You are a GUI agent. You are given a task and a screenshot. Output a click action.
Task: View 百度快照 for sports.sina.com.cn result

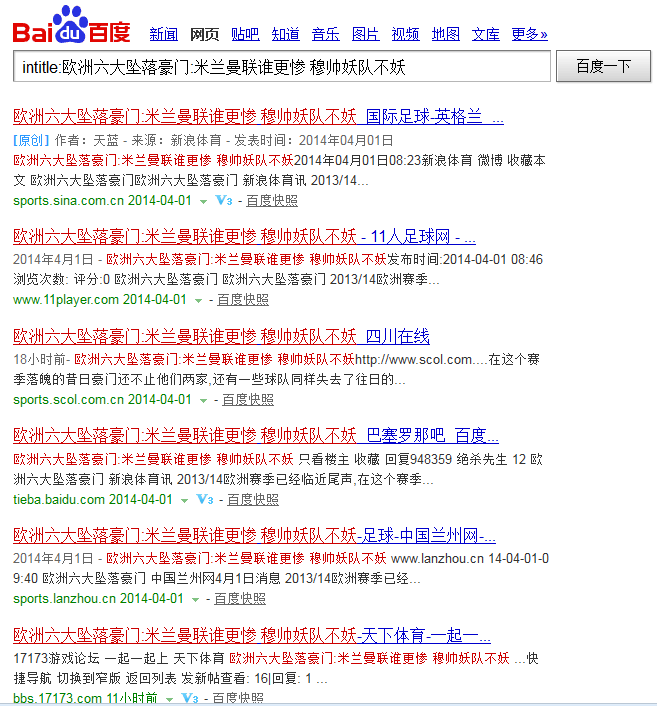coord(272,200)
